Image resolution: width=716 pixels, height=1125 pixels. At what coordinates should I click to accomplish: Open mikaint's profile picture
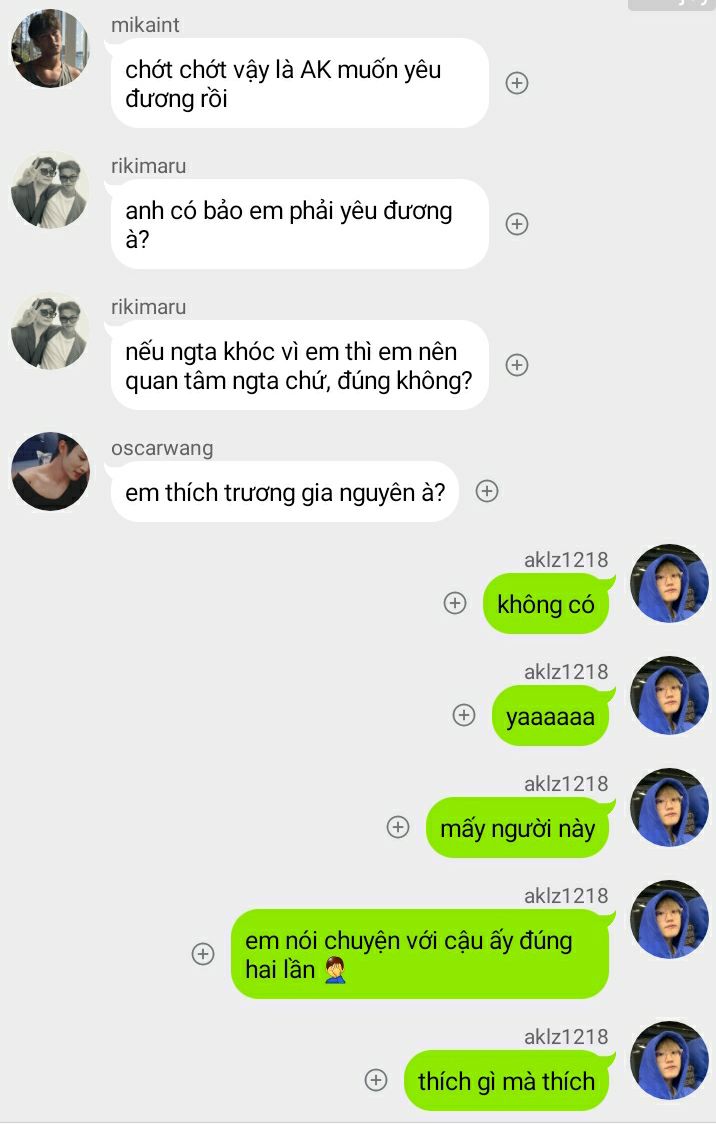pos(50,48)
